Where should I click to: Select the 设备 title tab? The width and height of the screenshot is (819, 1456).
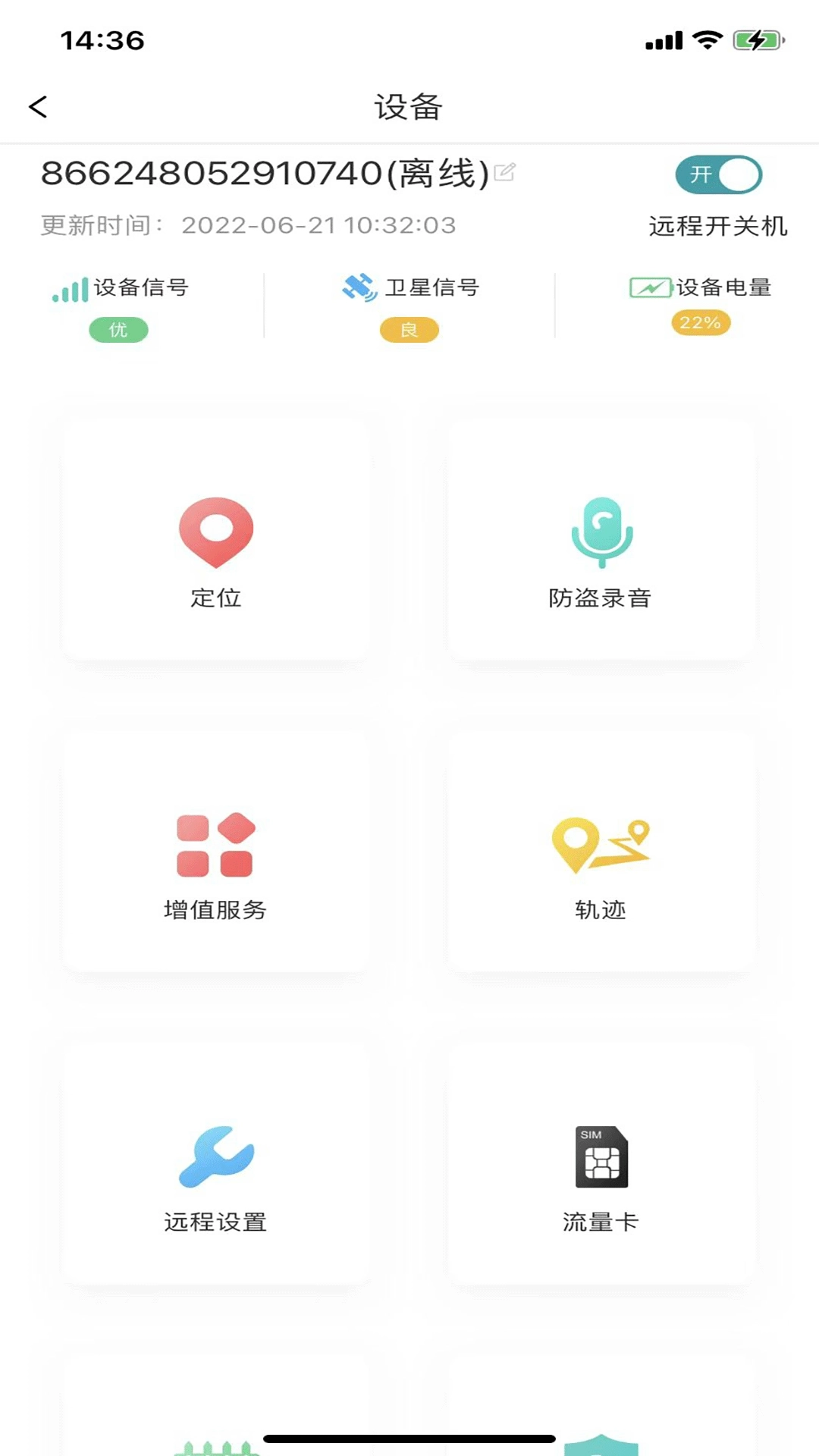coord(409,107)
